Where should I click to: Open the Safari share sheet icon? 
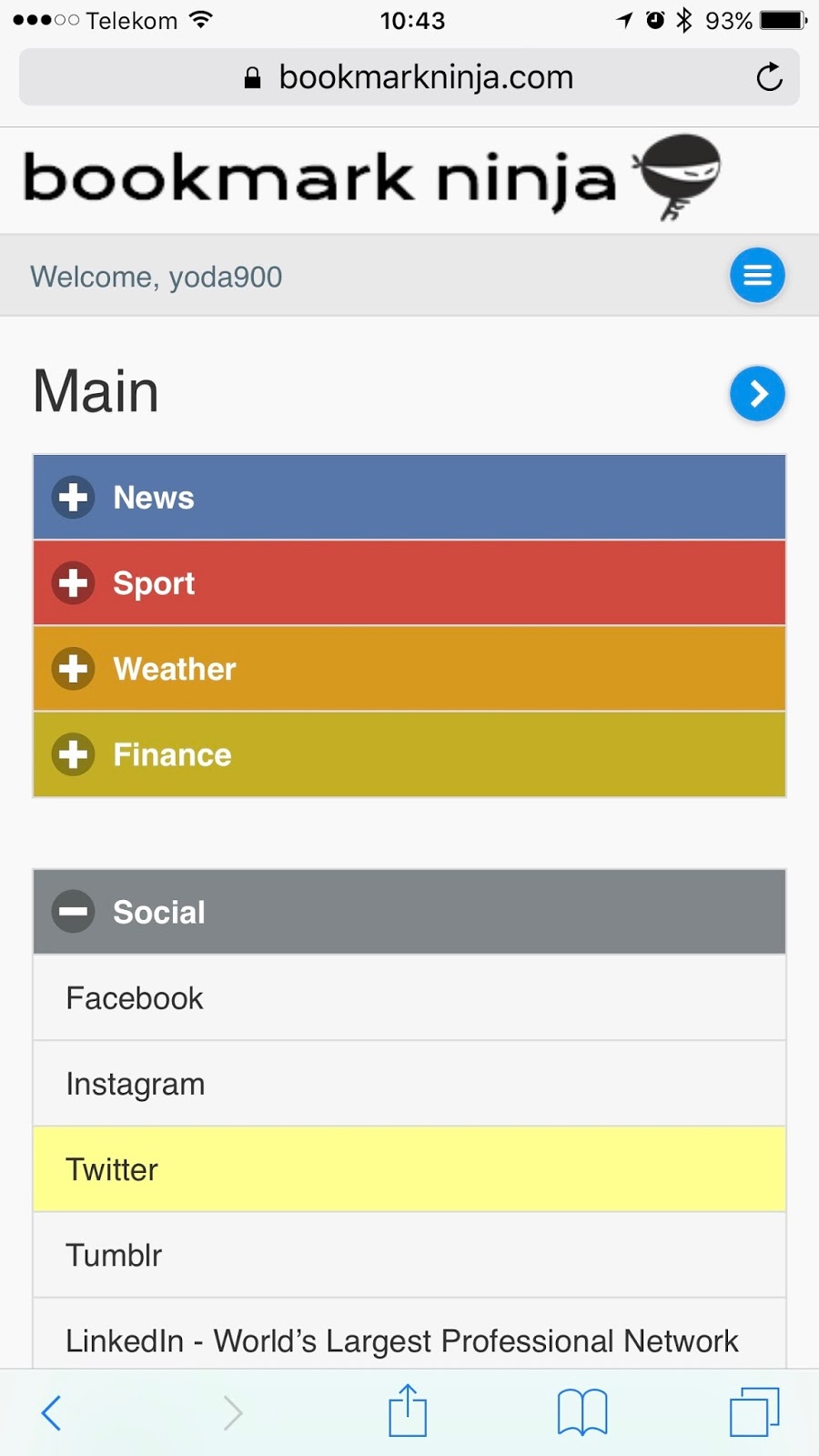click(408, 1410)
